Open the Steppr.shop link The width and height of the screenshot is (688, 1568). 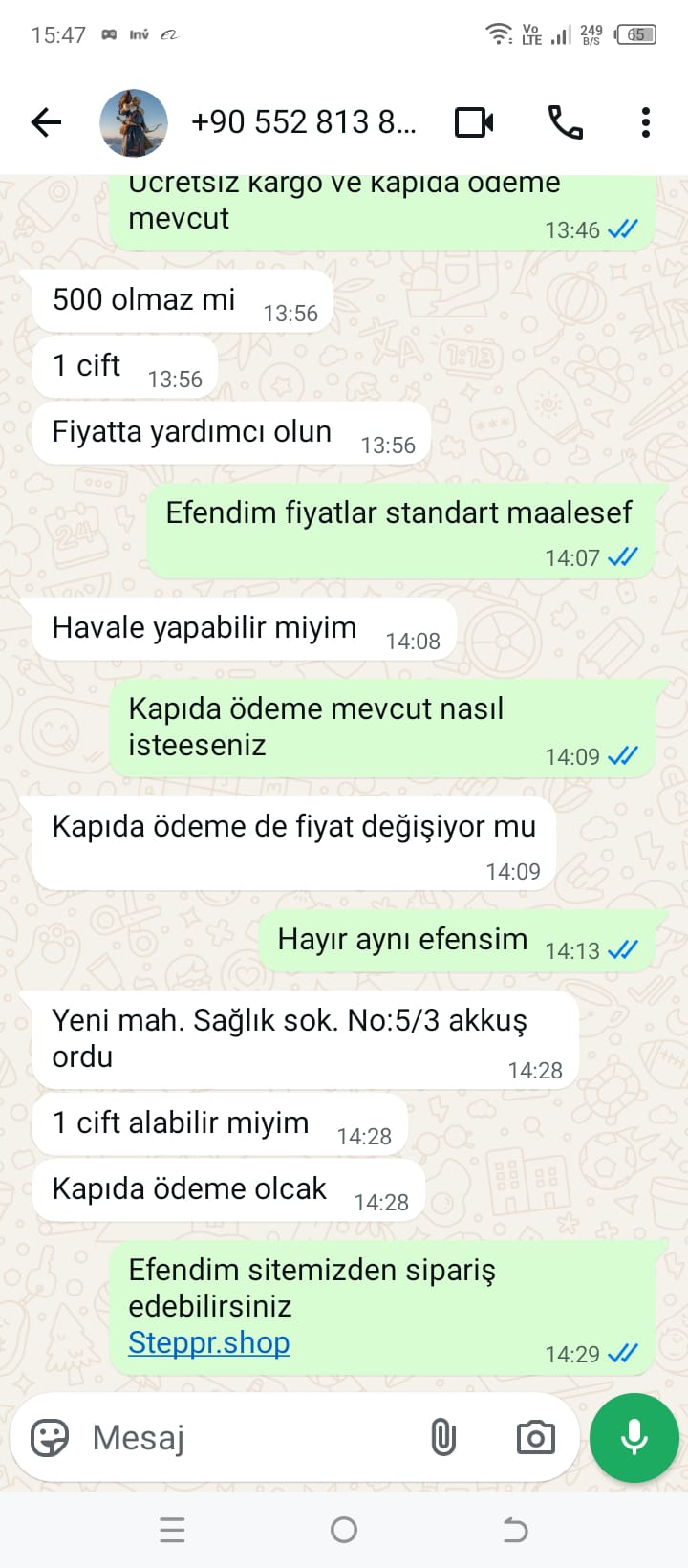209,1342
